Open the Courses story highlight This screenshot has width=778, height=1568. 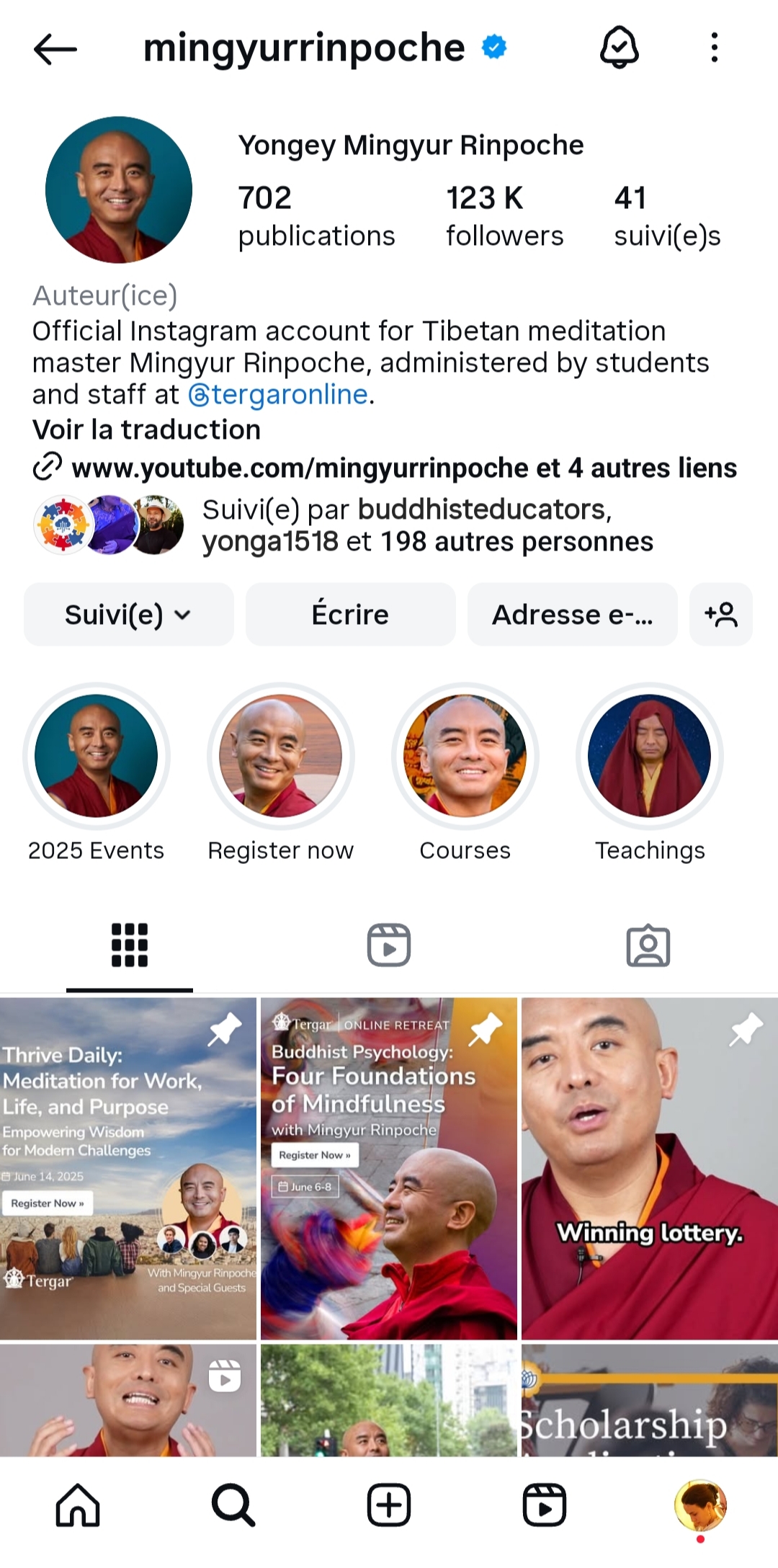click(465, 756)
